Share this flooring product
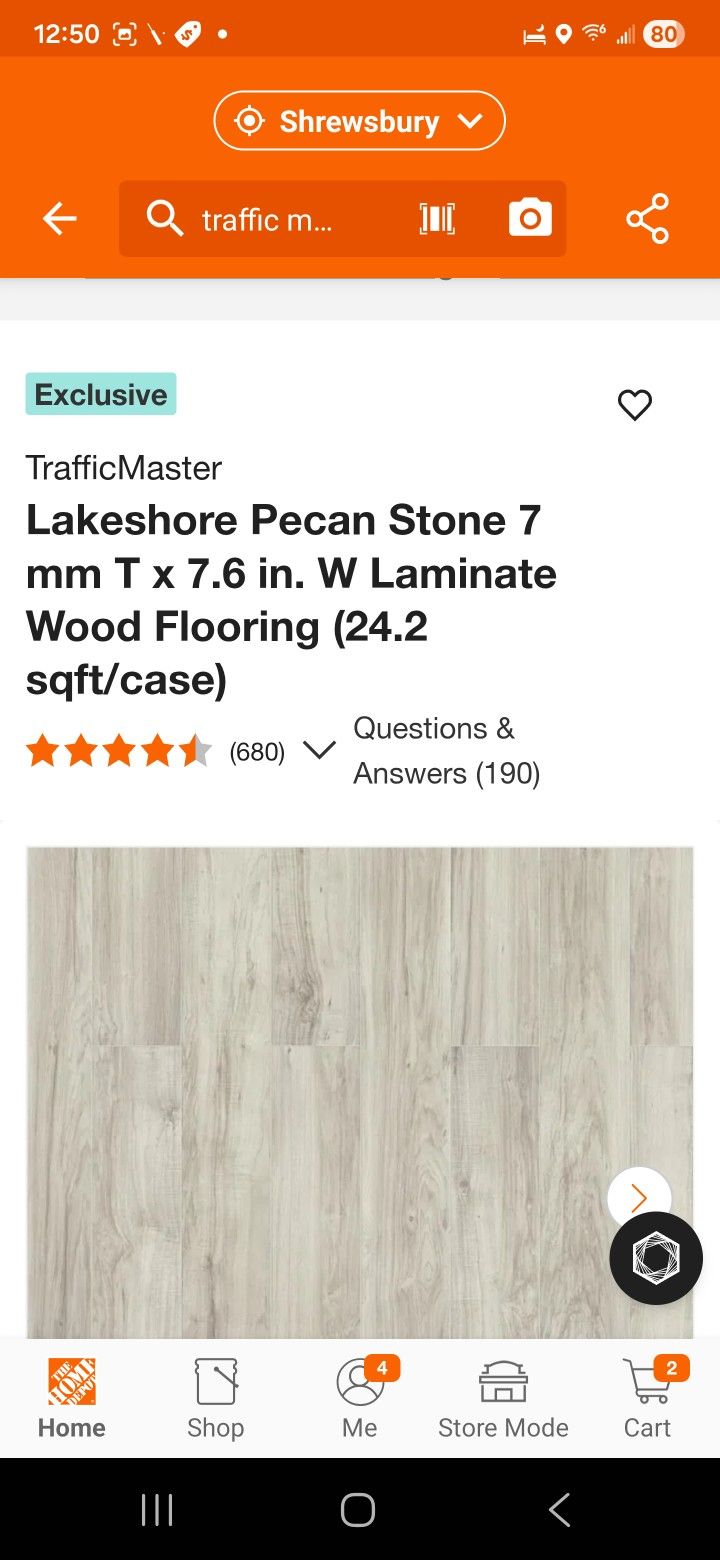 (x=647, y=219)
